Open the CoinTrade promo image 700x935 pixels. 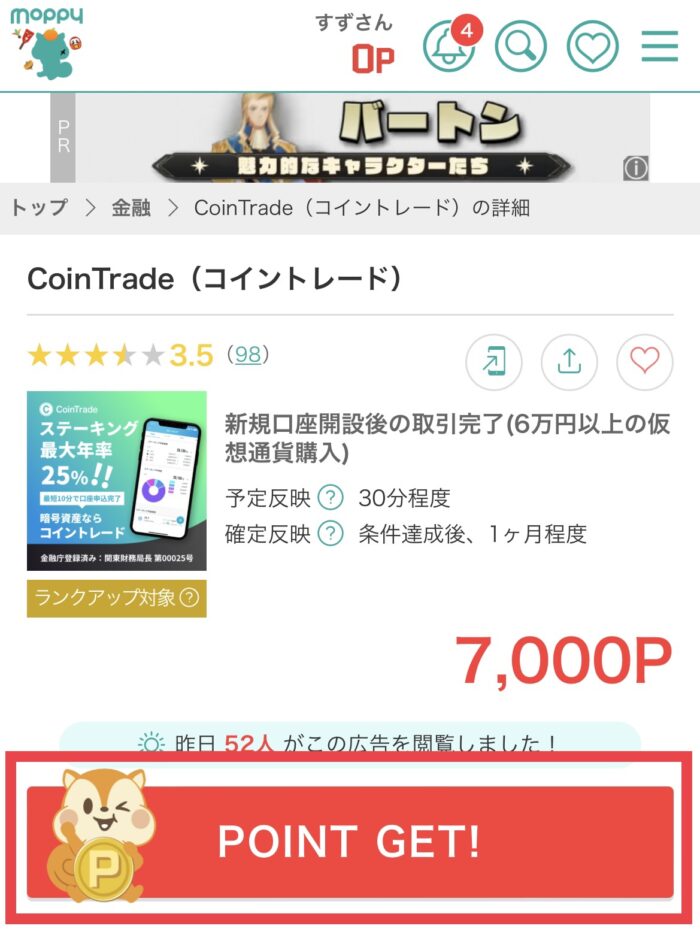(117, 480)
